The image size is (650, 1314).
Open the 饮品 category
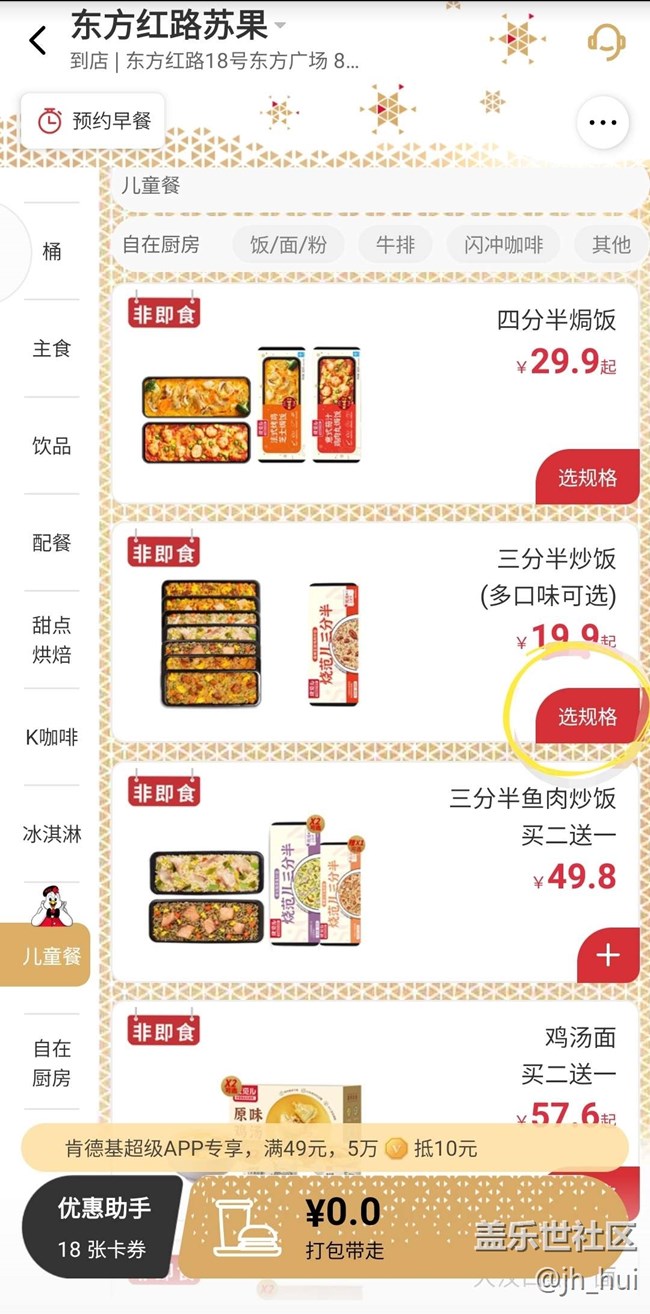click(51, 446)
